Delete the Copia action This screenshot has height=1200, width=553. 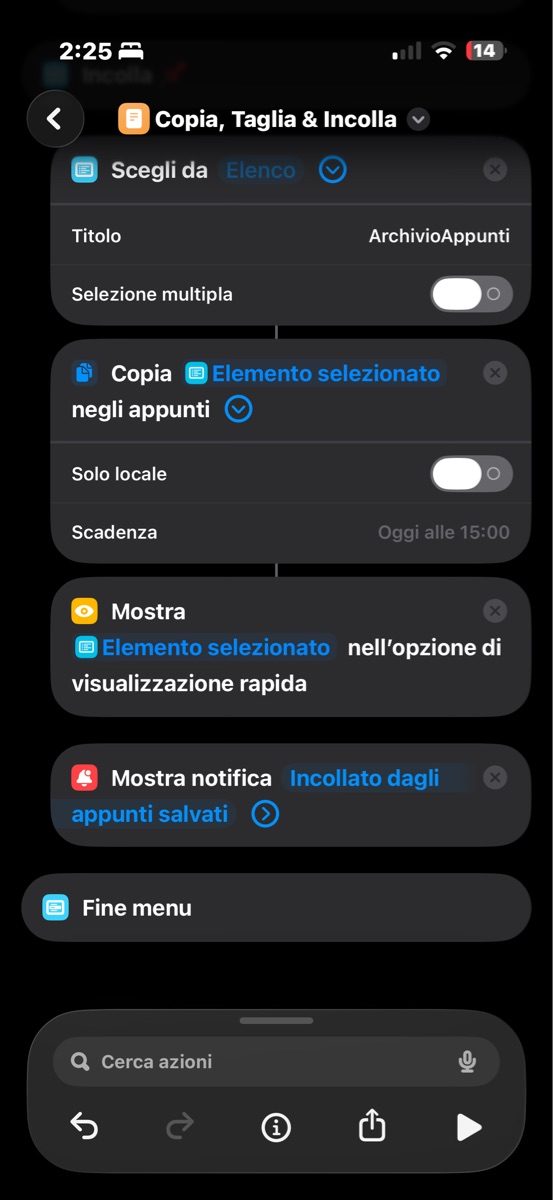(x=495, y=373)
